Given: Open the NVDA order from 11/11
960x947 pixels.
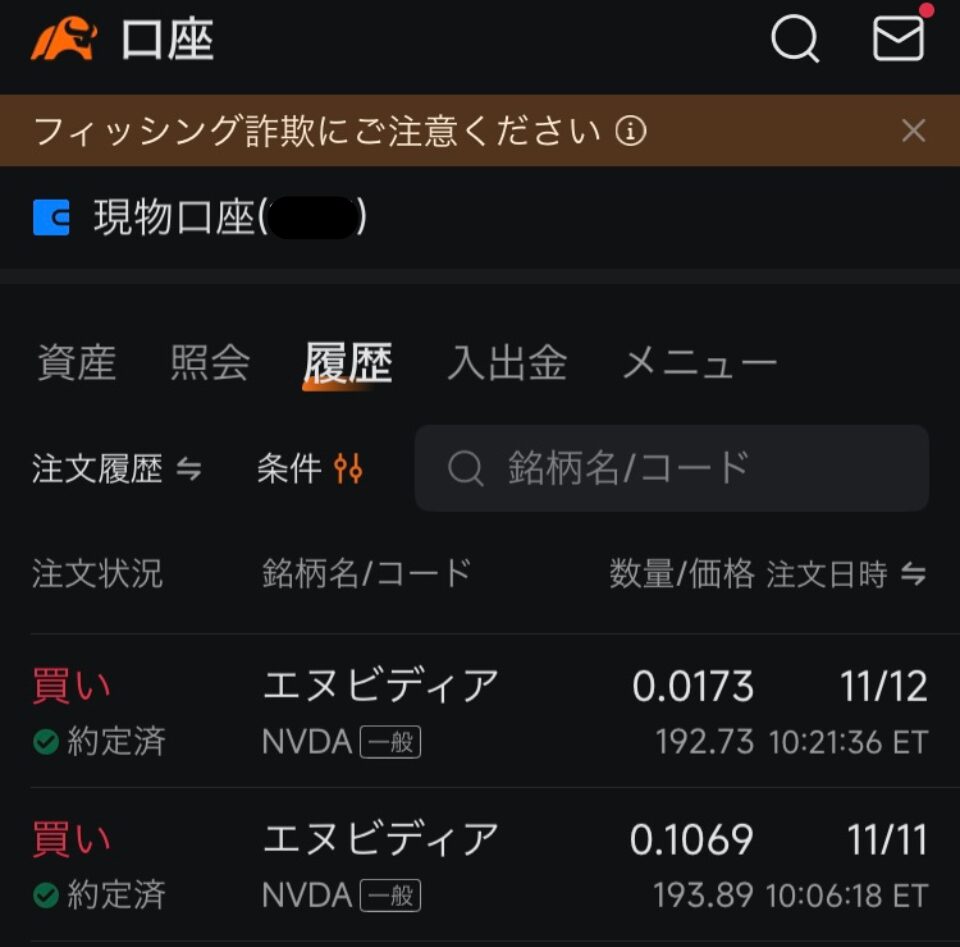Looking at the screenshot, I should pos(480,865).
